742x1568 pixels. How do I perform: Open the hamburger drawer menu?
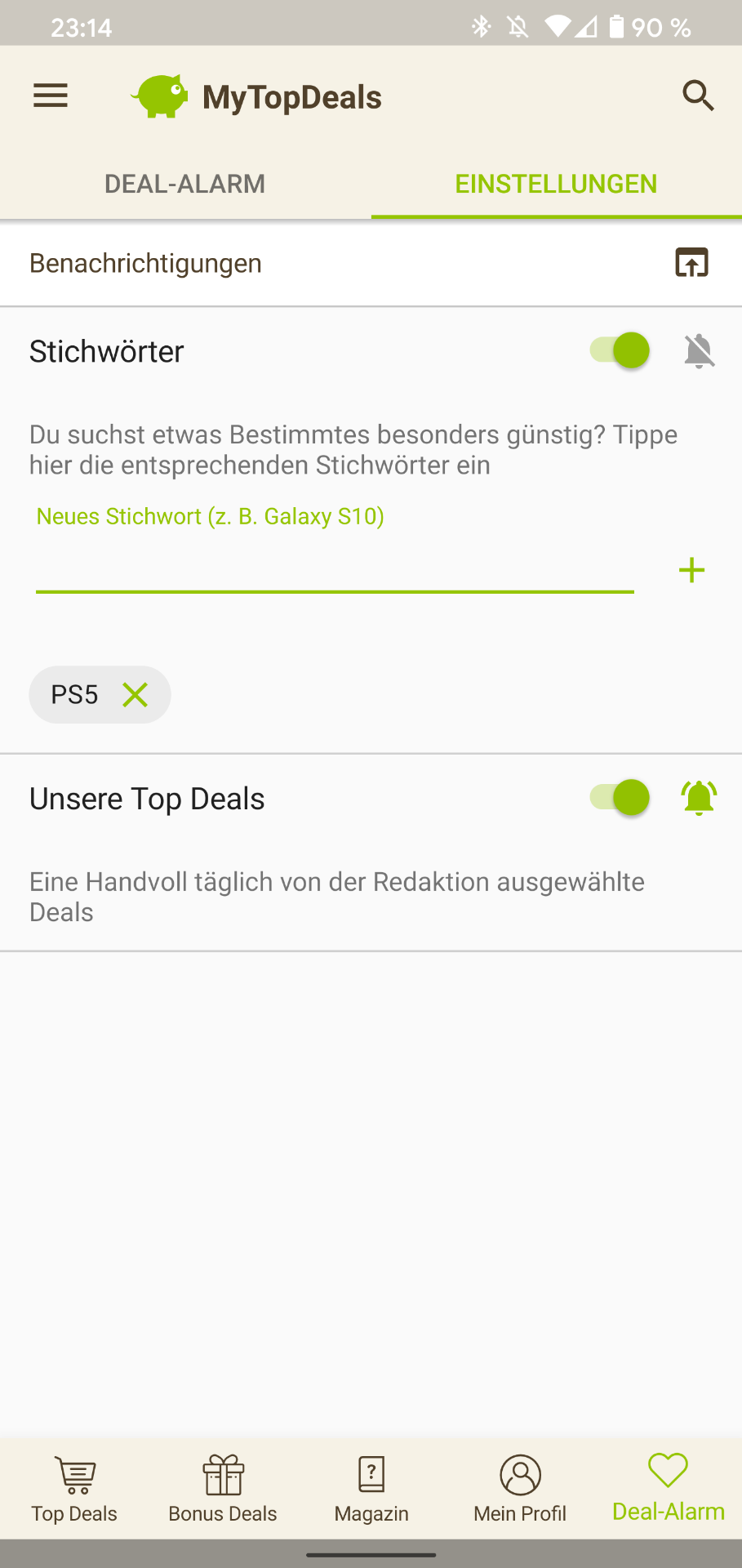coord(50,96)
